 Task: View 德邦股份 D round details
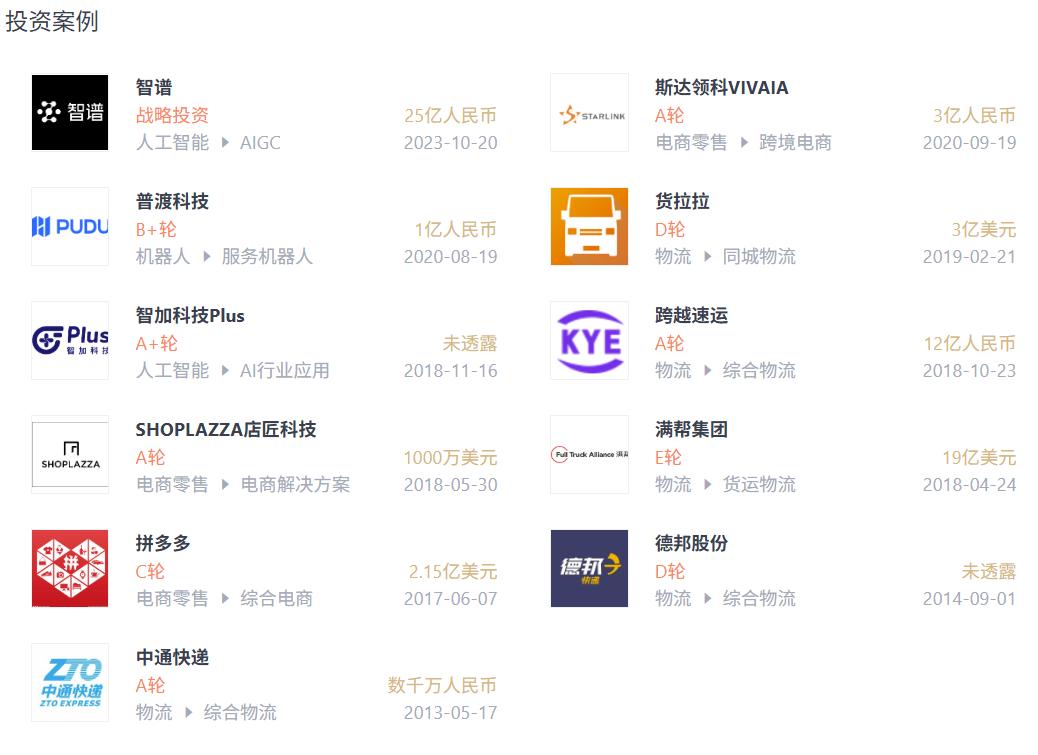point(691,544)
